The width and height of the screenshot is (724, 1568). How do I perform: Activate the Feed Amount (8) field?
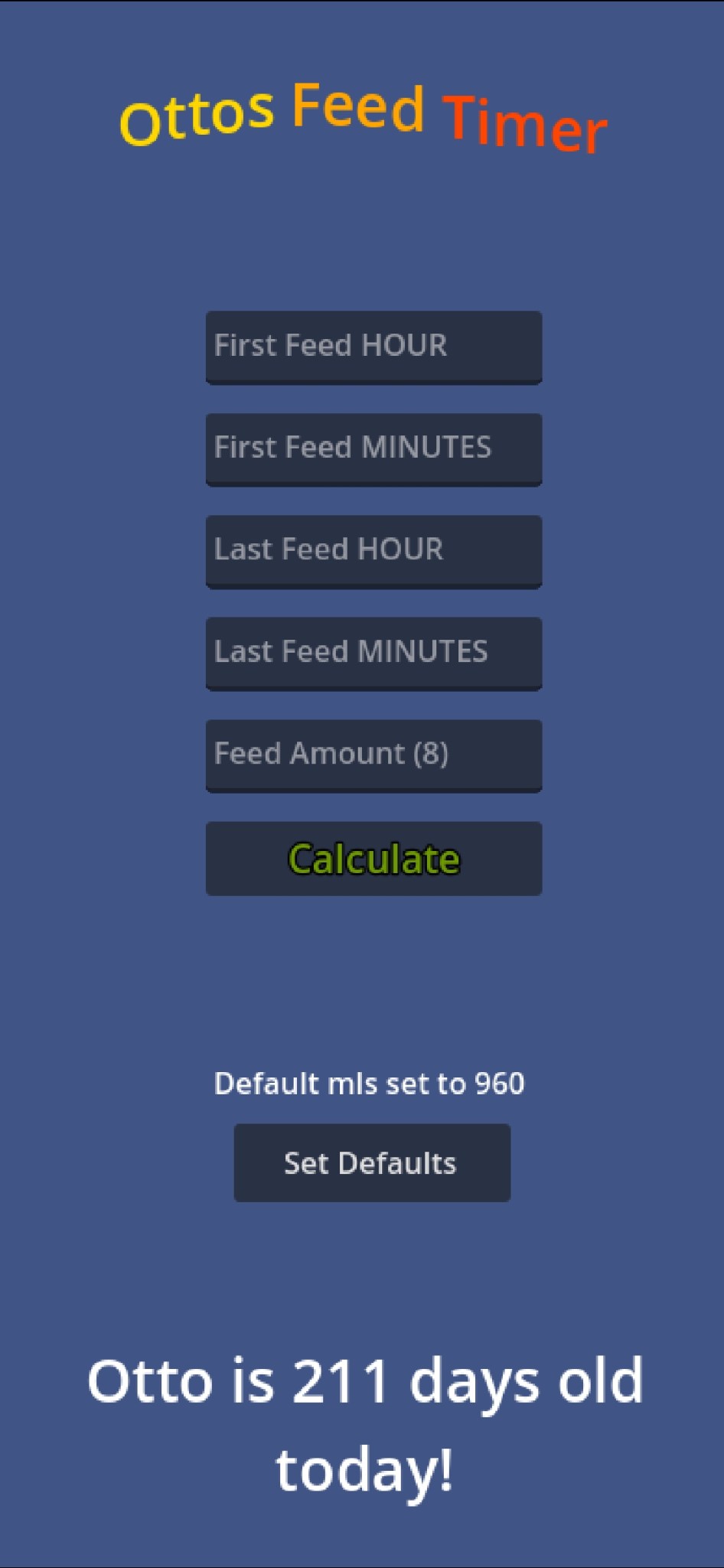click(x=373, y=755)
